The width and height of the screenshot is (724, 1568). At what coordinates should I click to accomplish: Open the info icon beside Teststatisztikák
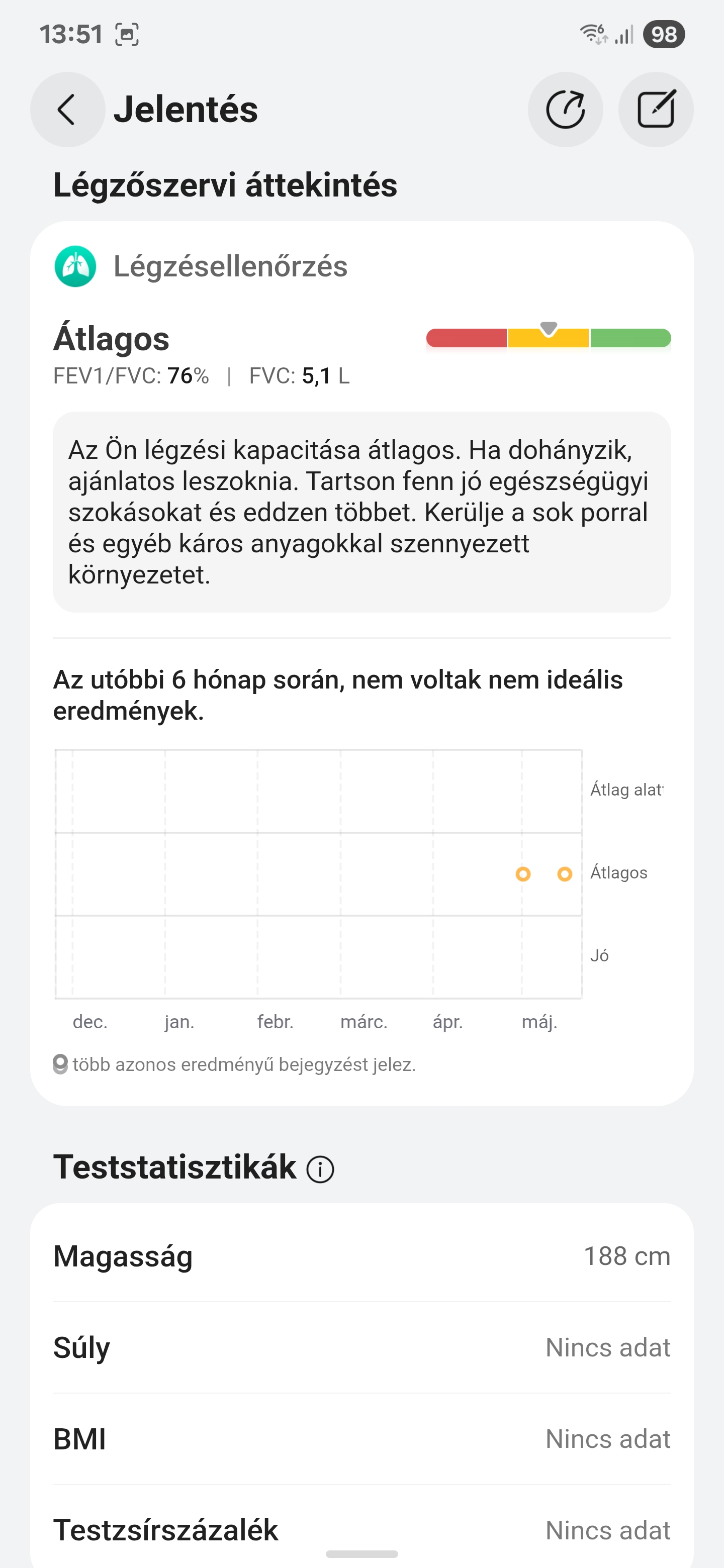click(320, 1169)
